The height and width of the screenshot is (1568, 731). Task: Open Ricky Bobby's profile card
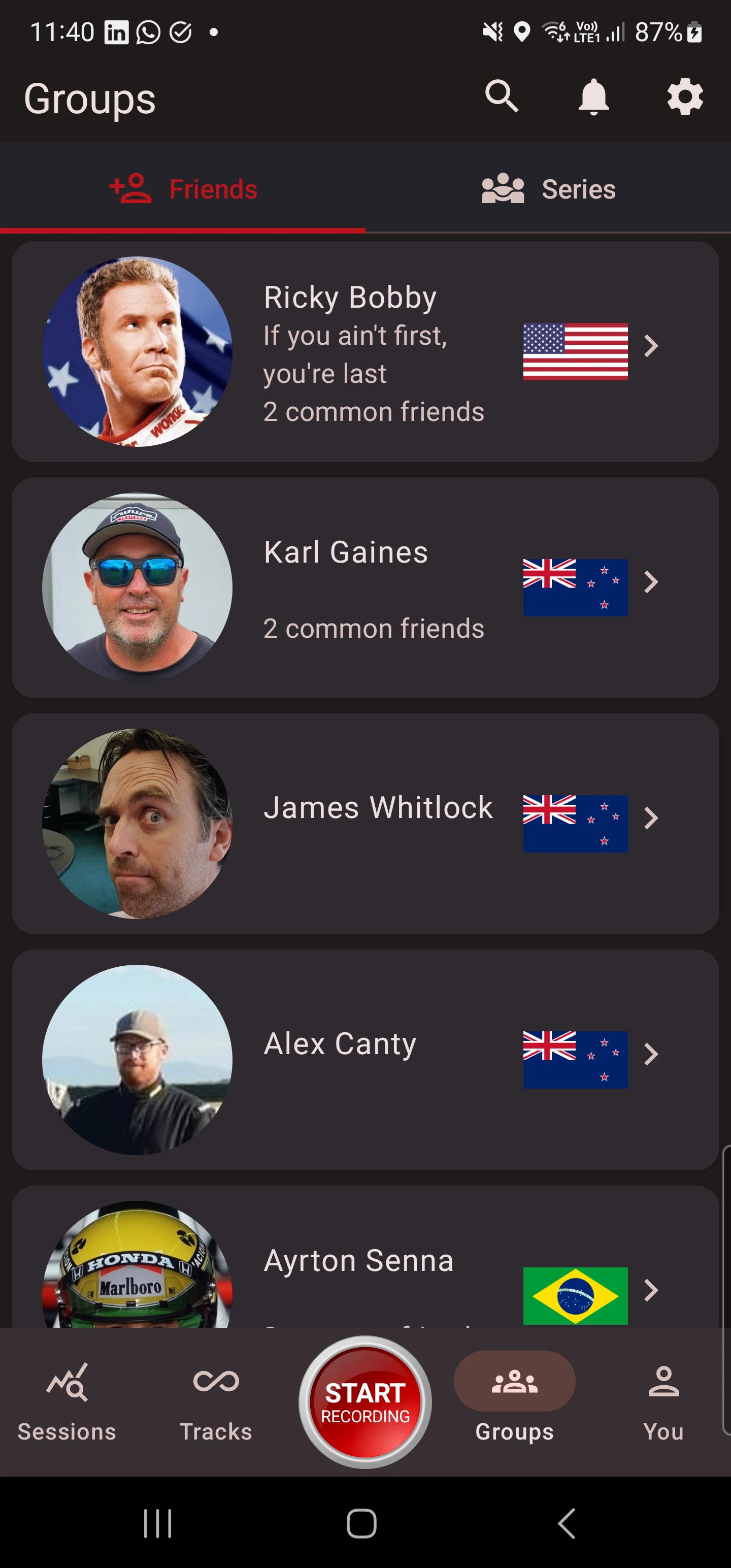[x=365, y=352]
